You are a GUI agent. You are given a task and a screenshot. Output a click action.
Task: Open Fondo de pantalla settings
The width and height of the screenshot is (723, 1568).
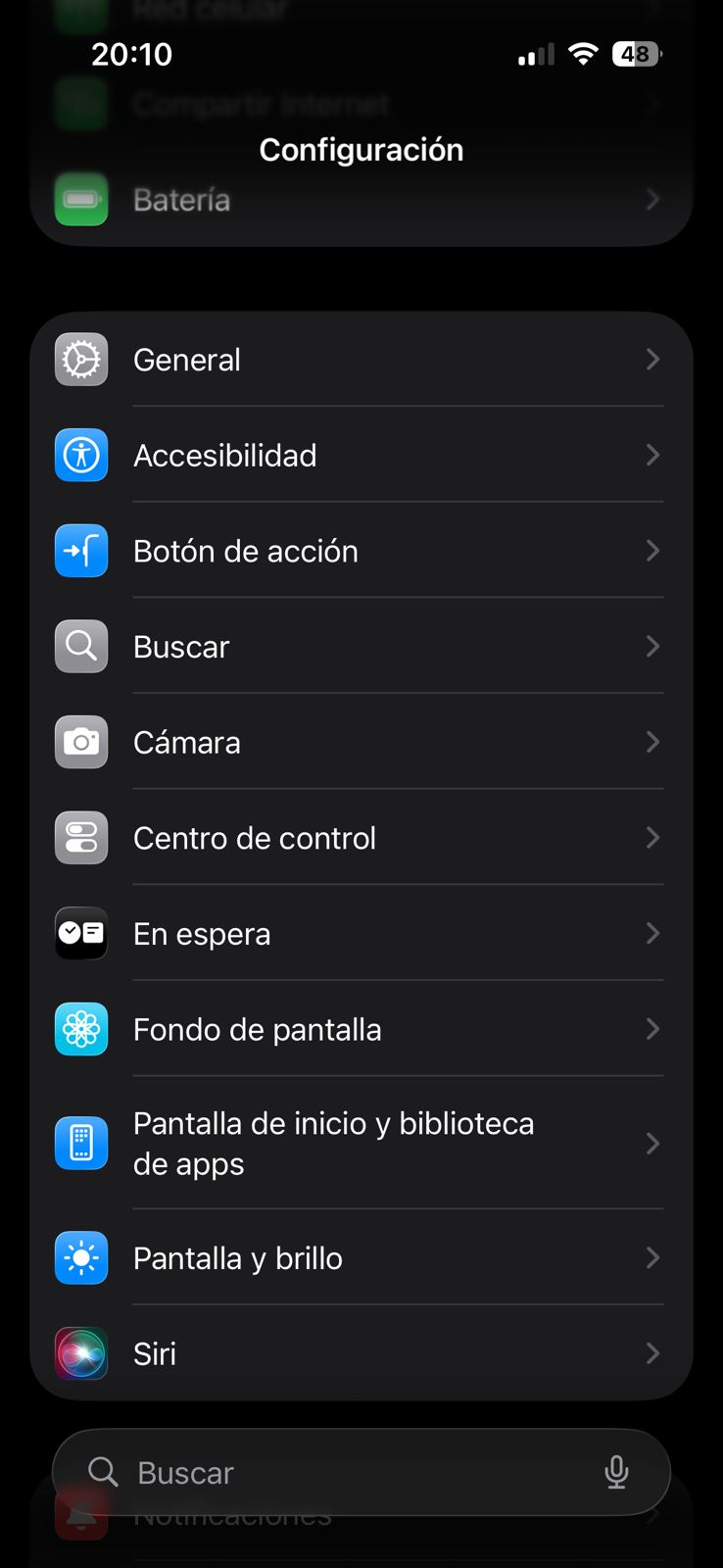pos(361,1029)
